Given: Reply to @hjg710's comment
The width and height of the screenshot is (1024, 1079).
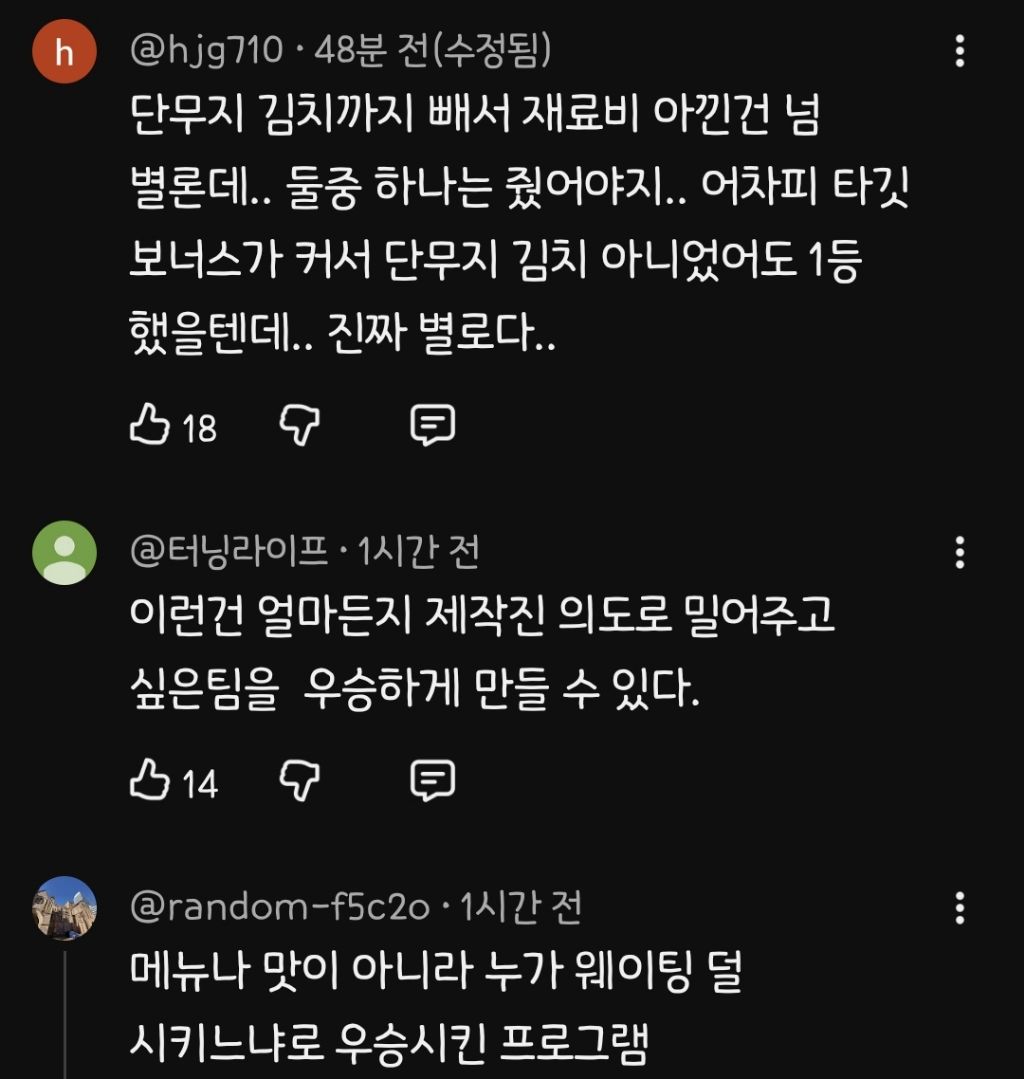Looking at the screenshot, I should [432, 425].
